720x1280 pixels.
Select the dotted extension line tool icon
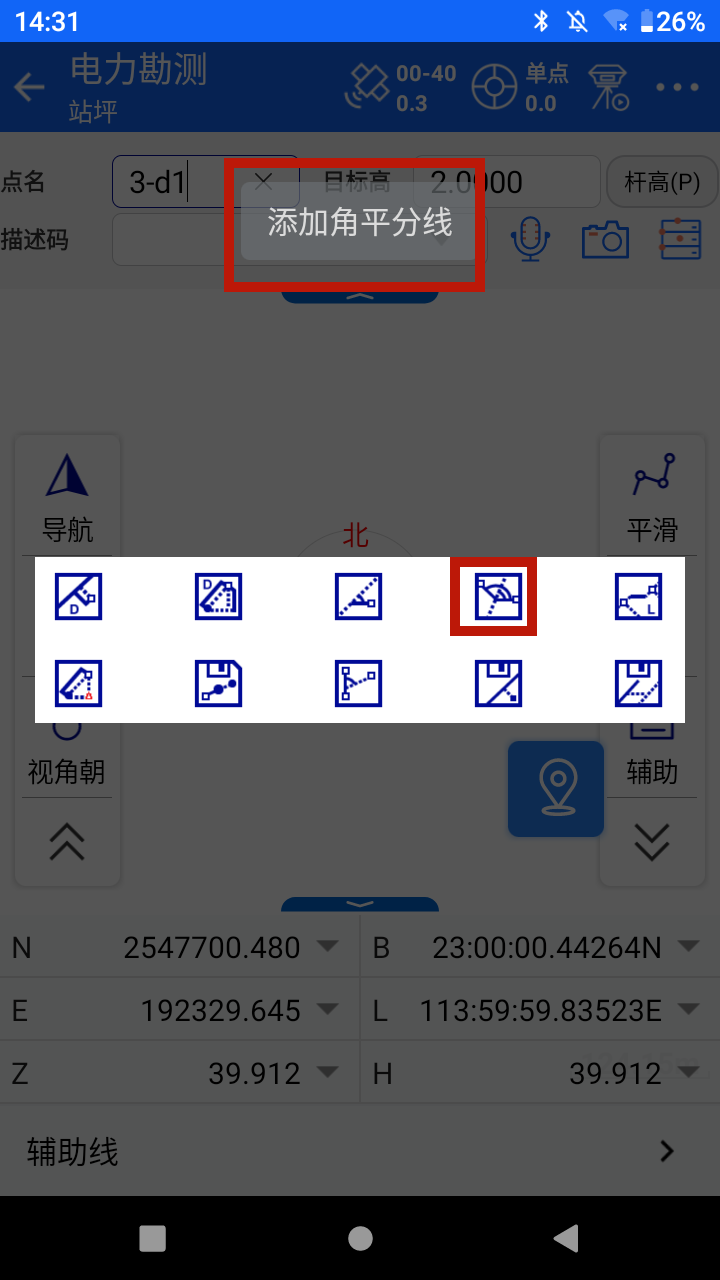pos(359,597)
